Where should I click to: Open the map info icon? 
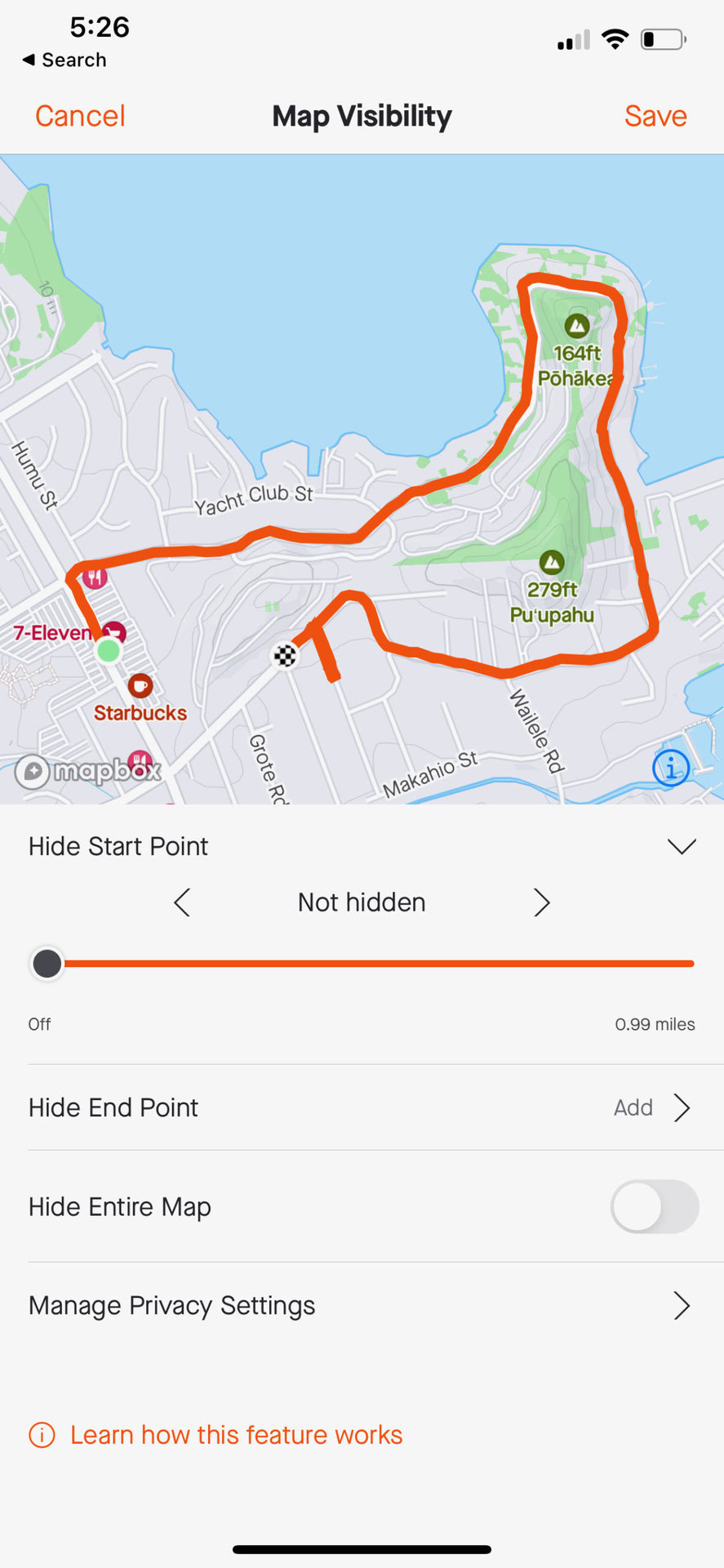click(x=670, y=768)
